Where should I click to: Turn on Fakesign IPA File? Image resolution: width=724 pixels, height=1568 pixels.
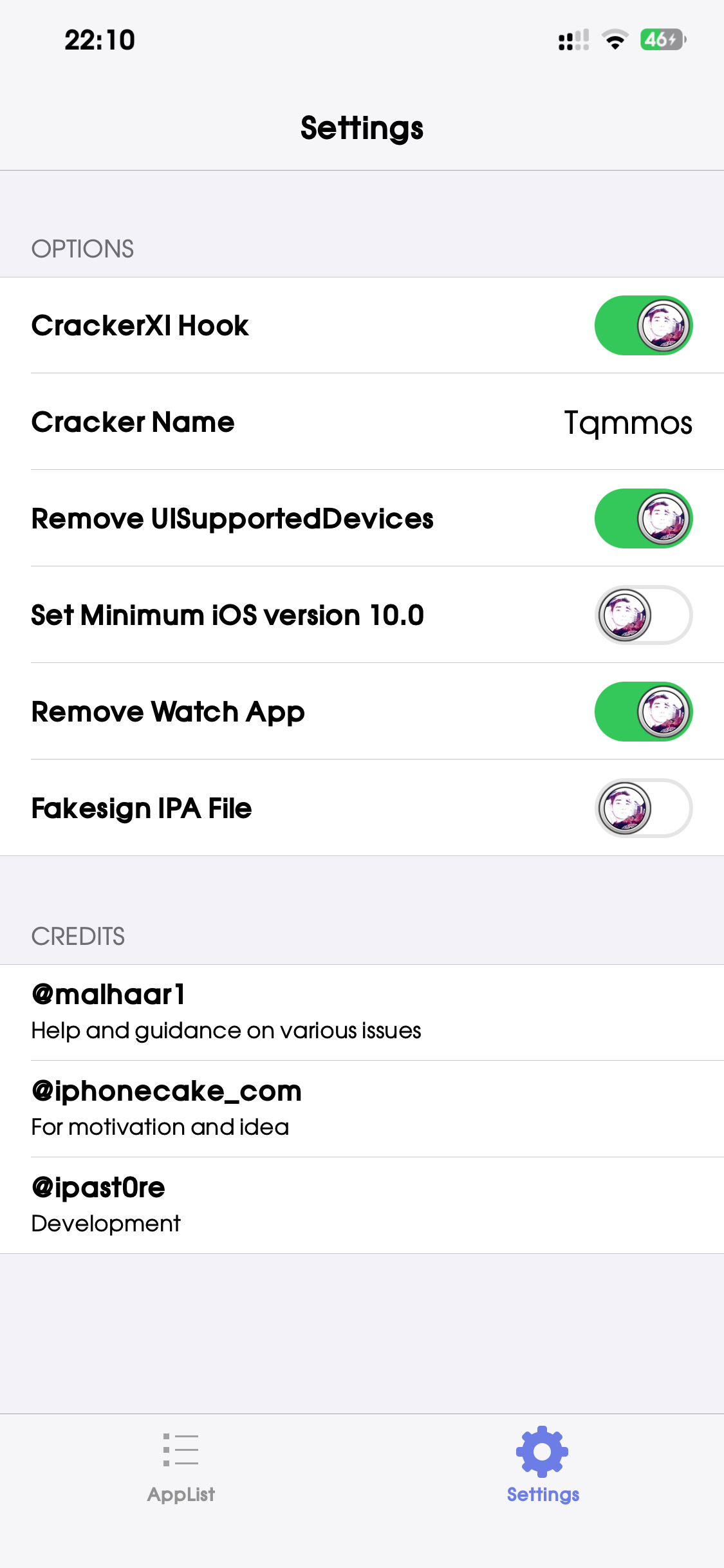click(643, 808)
